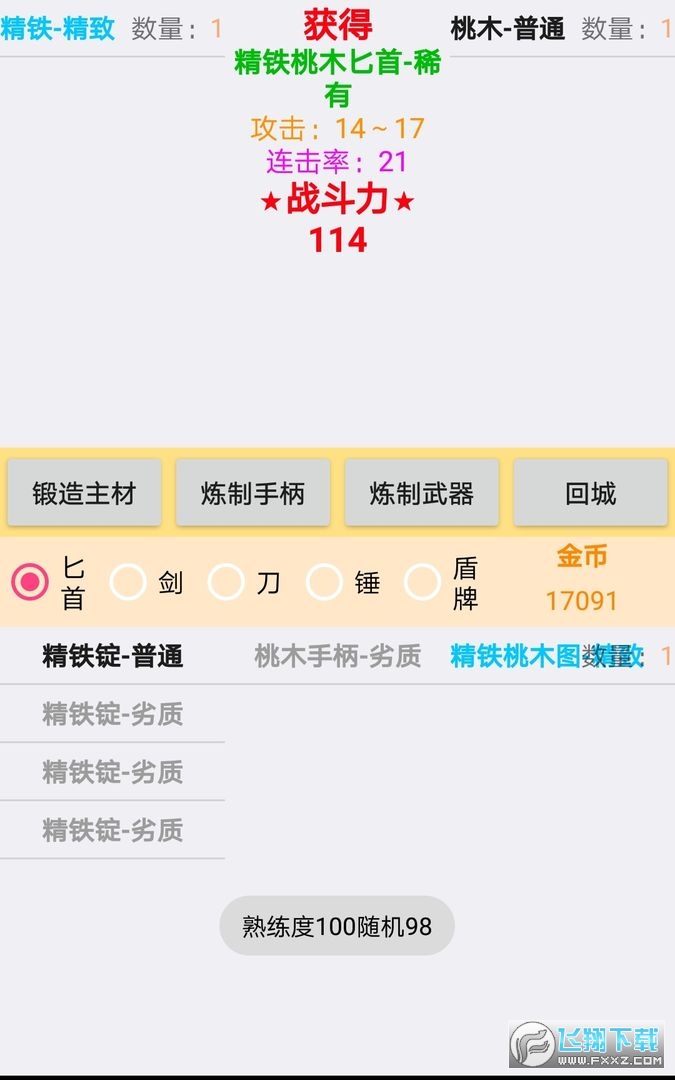The height and width of the screenshot is (1080, 675).
Task: Choose the 刀 weapon type
Action: [226, 582]
